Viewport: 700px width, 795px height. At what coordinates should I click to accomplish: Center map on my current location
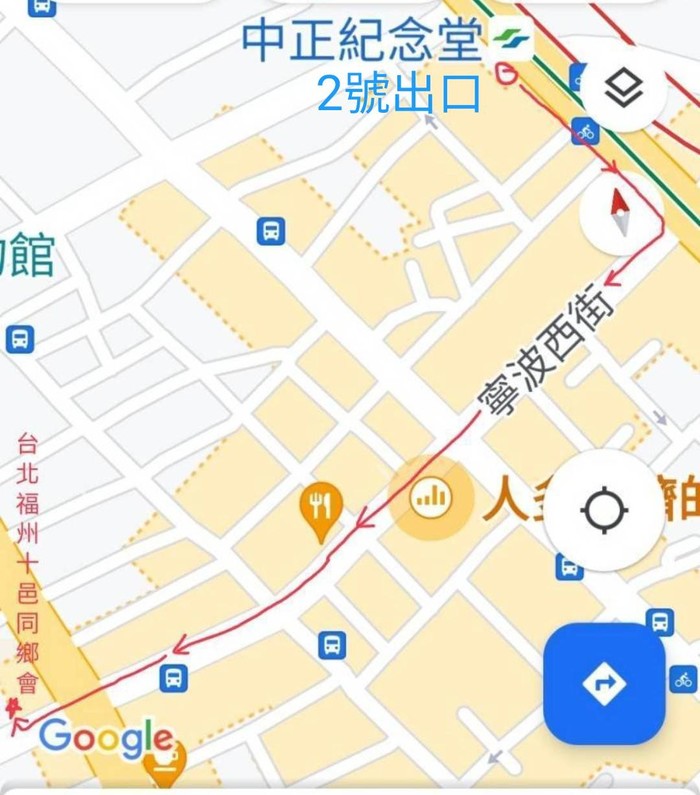[x=604, y=510]
